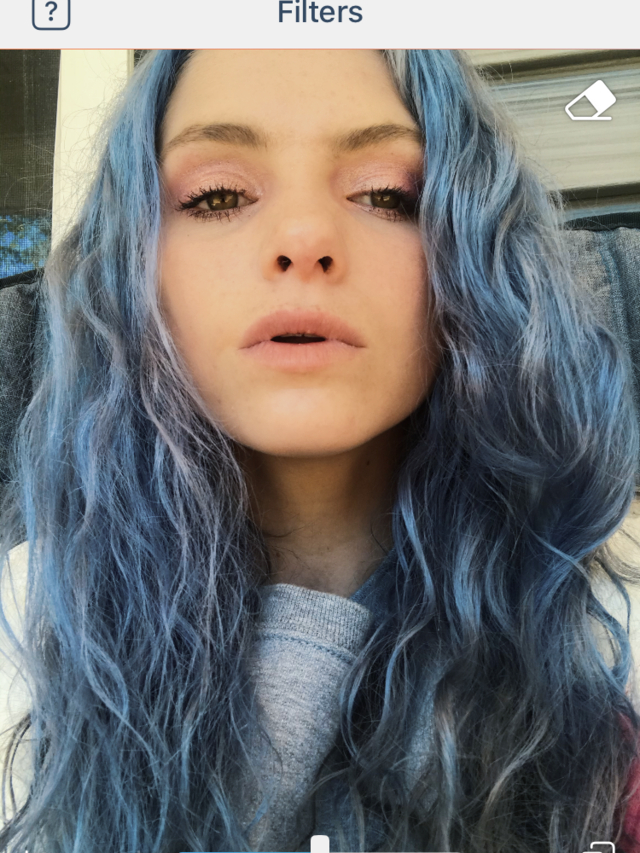Select the eraser tool
640x853 pixels.
point(590,101)
